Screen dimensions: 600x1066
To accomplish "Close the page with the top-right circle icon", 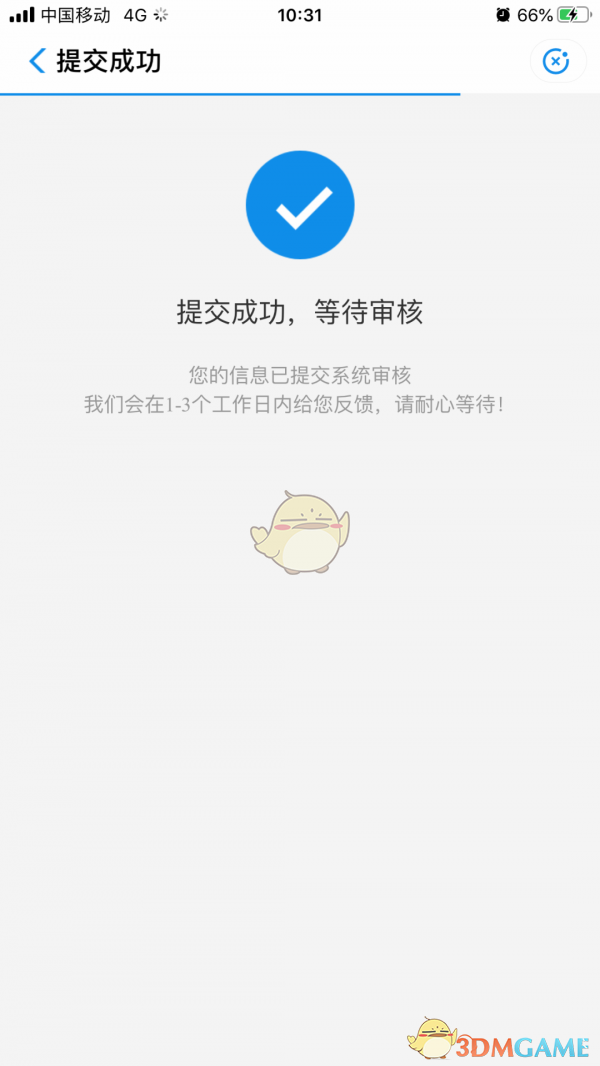I will pyautogui.click(x=555, y=61).
